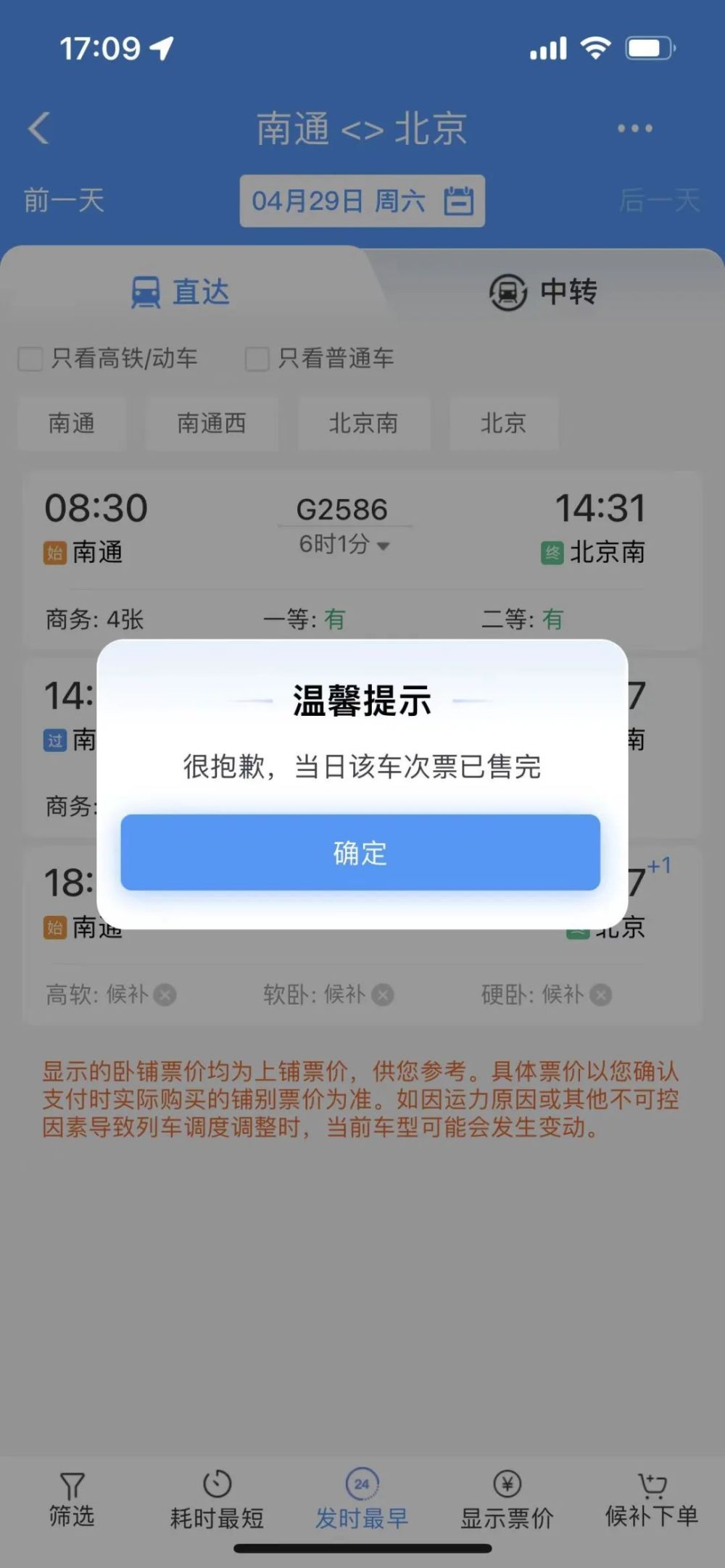Go to the previous day (前一天)
This screenshot has width=725, height=1568.
(64, 200)
